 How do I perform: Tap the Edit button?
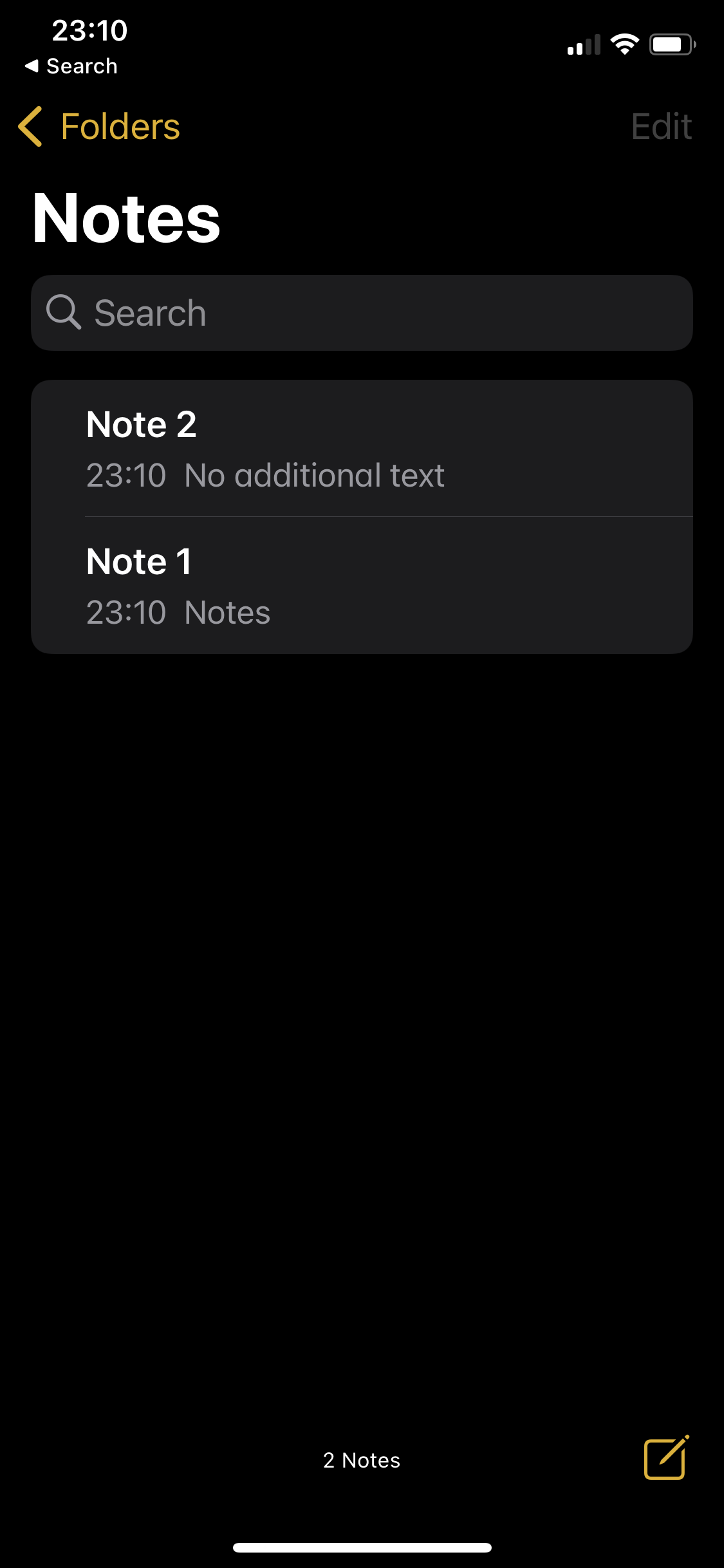tap(661, 126)
